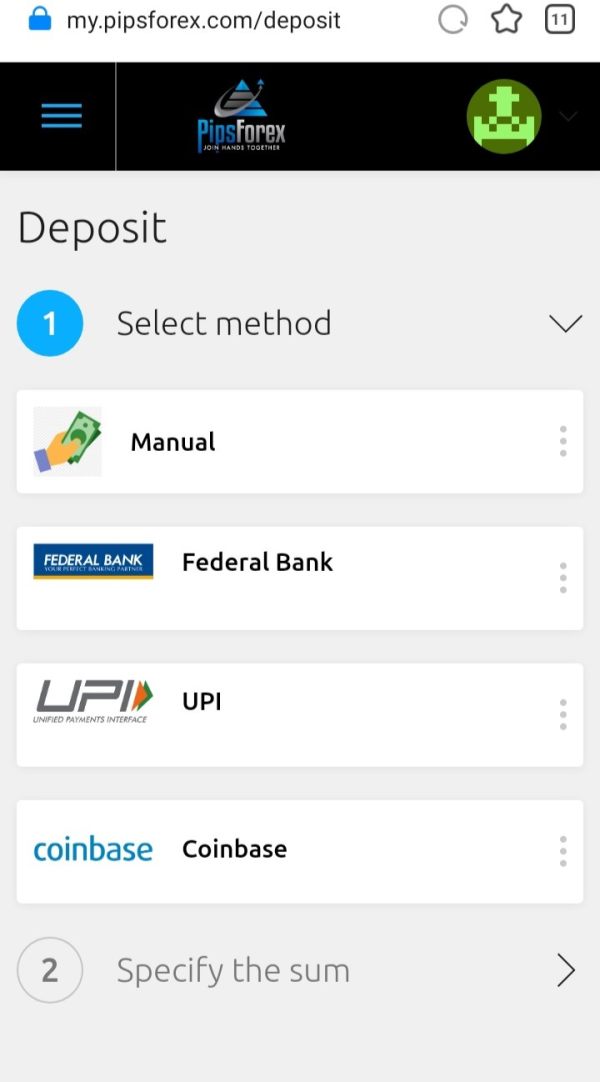Stop the page from loading
600x1082 pixels.
pos(453,20)
